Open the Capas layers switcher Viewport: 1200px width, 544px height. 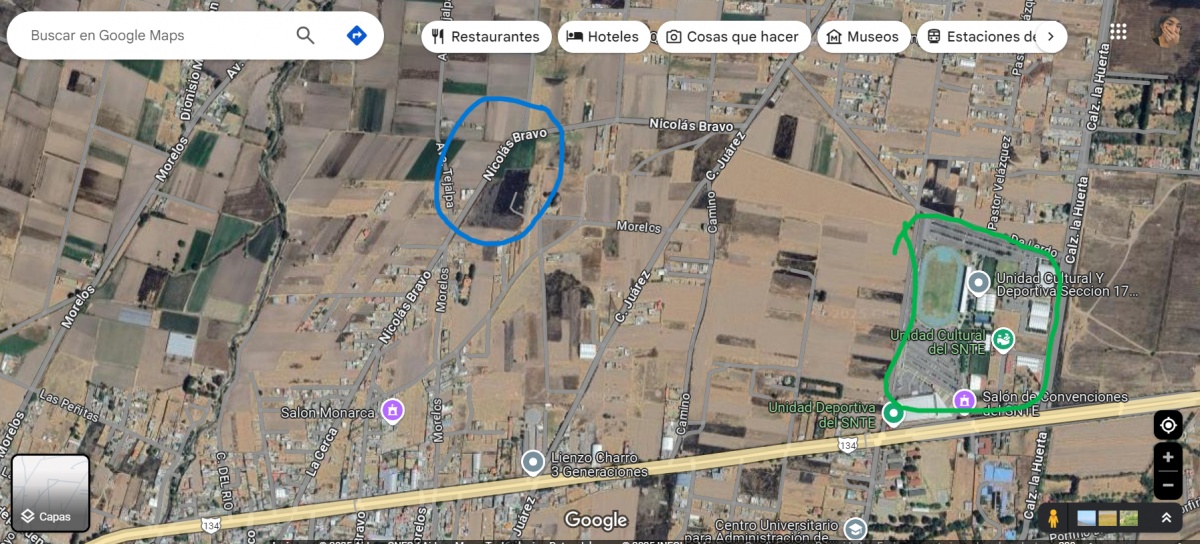pos(51,493)
